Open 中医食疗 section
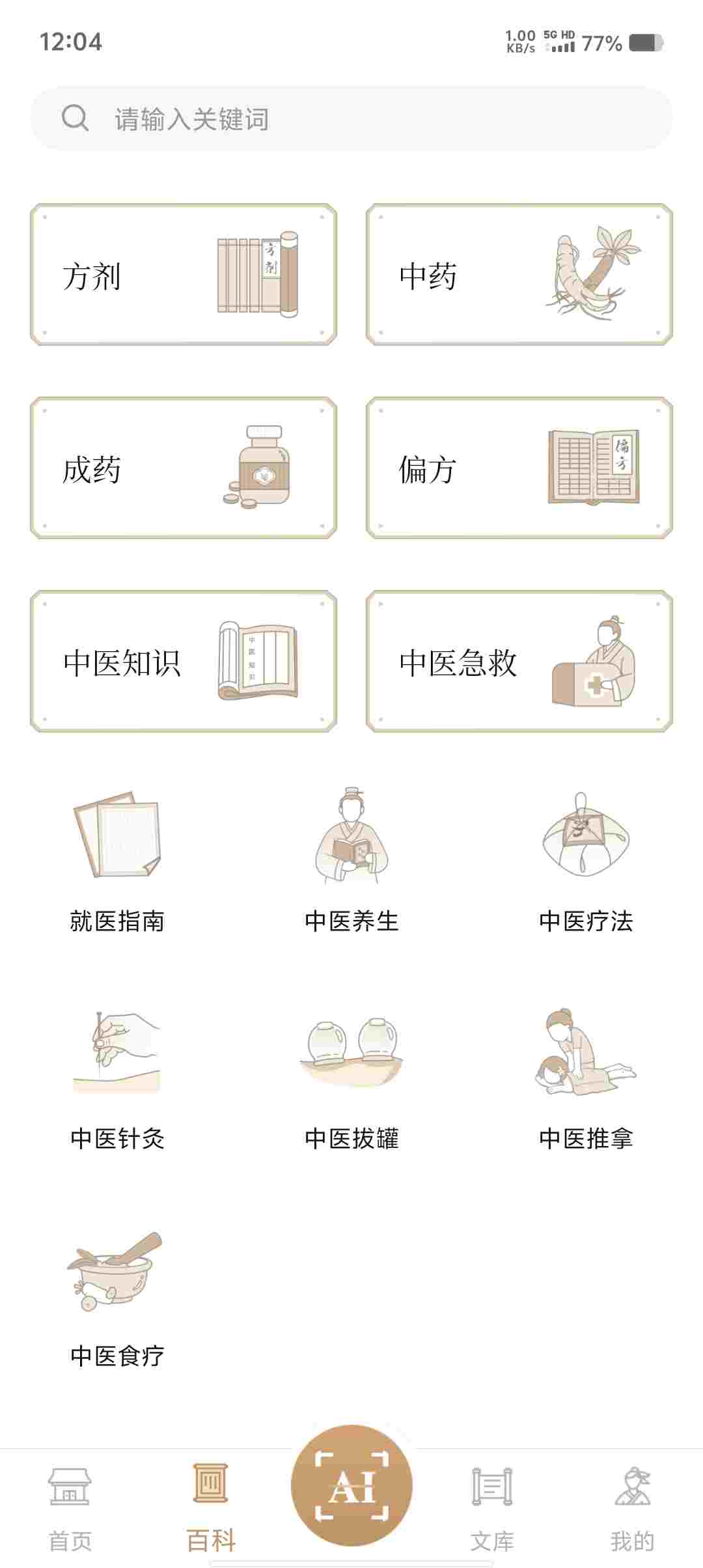This screenshot has height=1568, width=703. [x=117, y=1296]
